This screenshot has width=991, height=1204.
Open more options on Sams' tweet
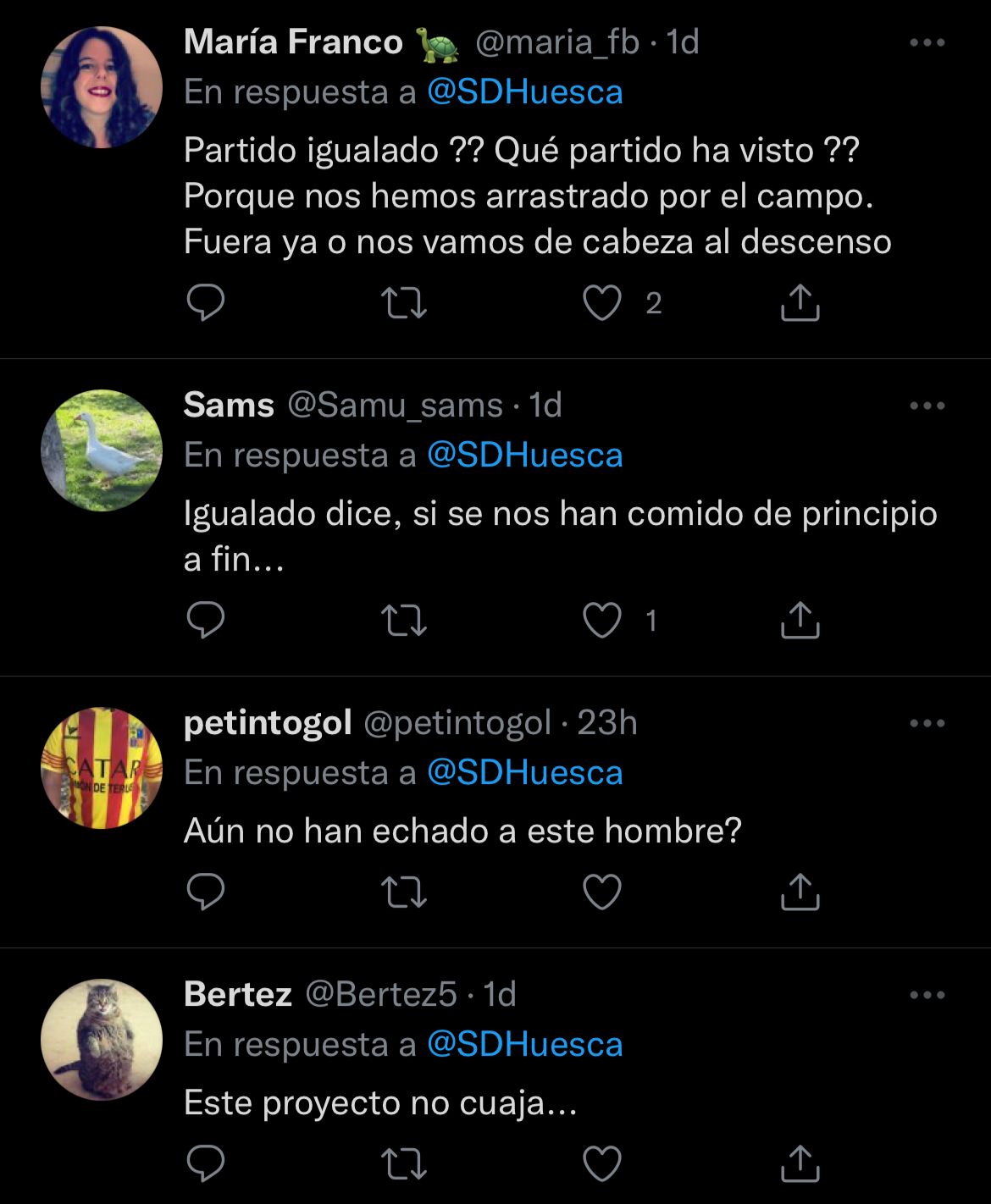tap(927, 406)
